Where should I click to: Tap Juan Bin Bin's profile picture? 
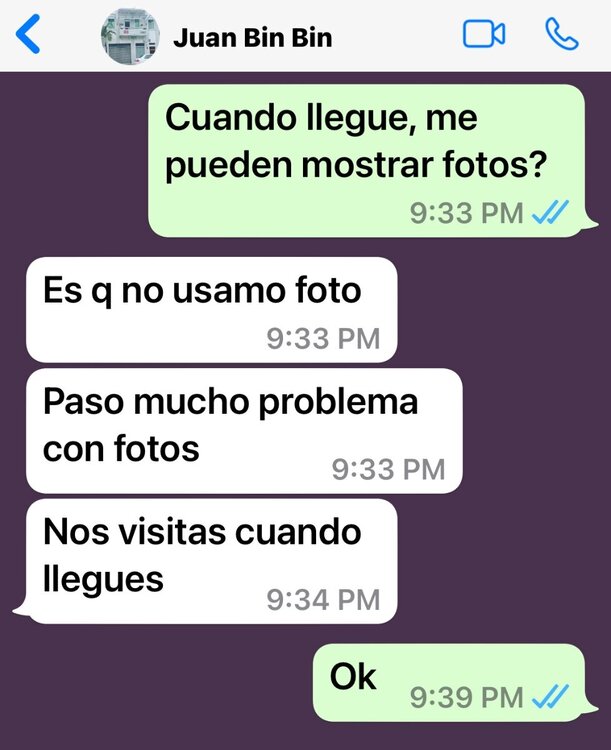tap(129, 38)
